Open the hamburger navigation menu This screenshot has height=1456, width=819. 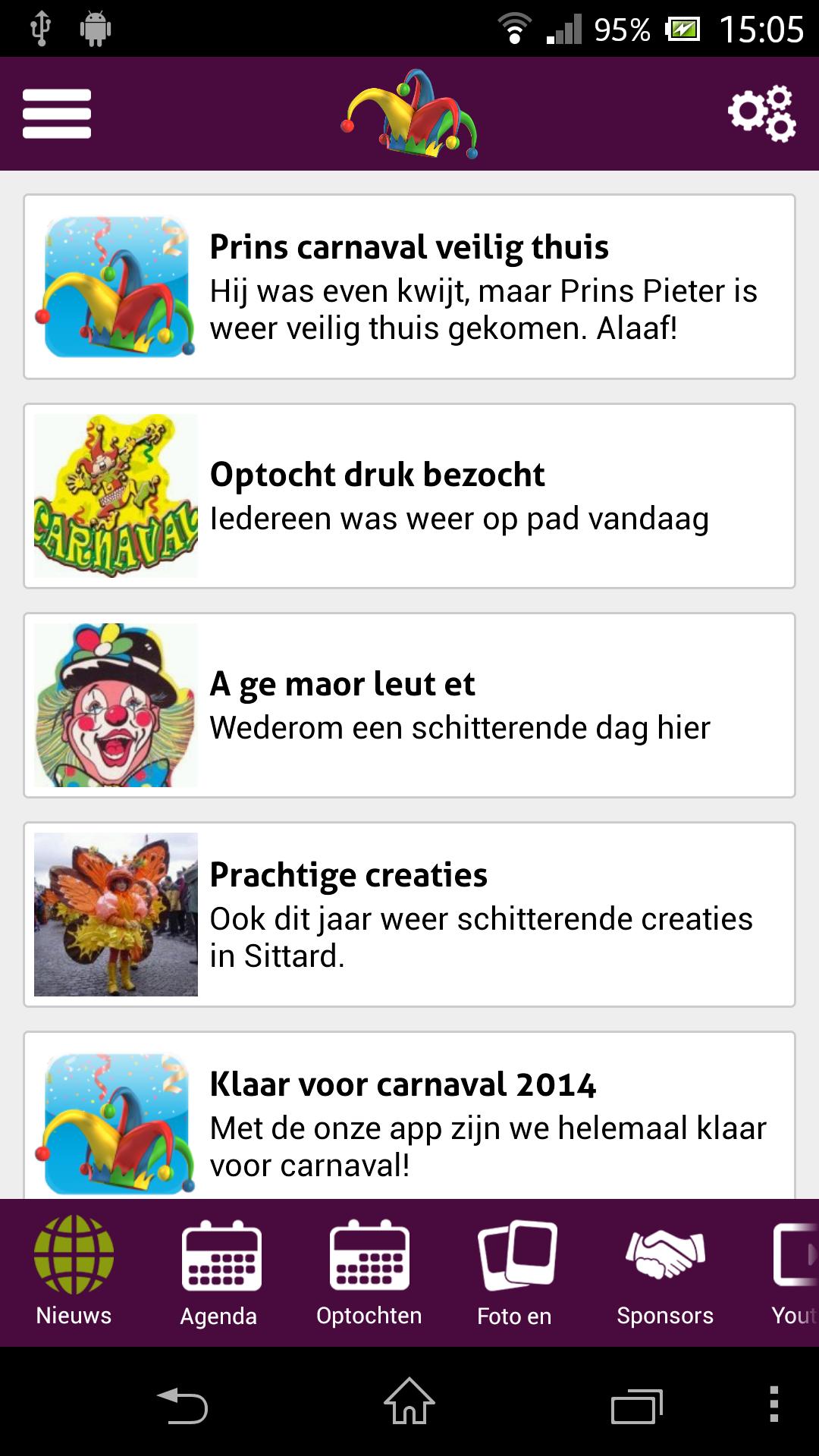58,114
